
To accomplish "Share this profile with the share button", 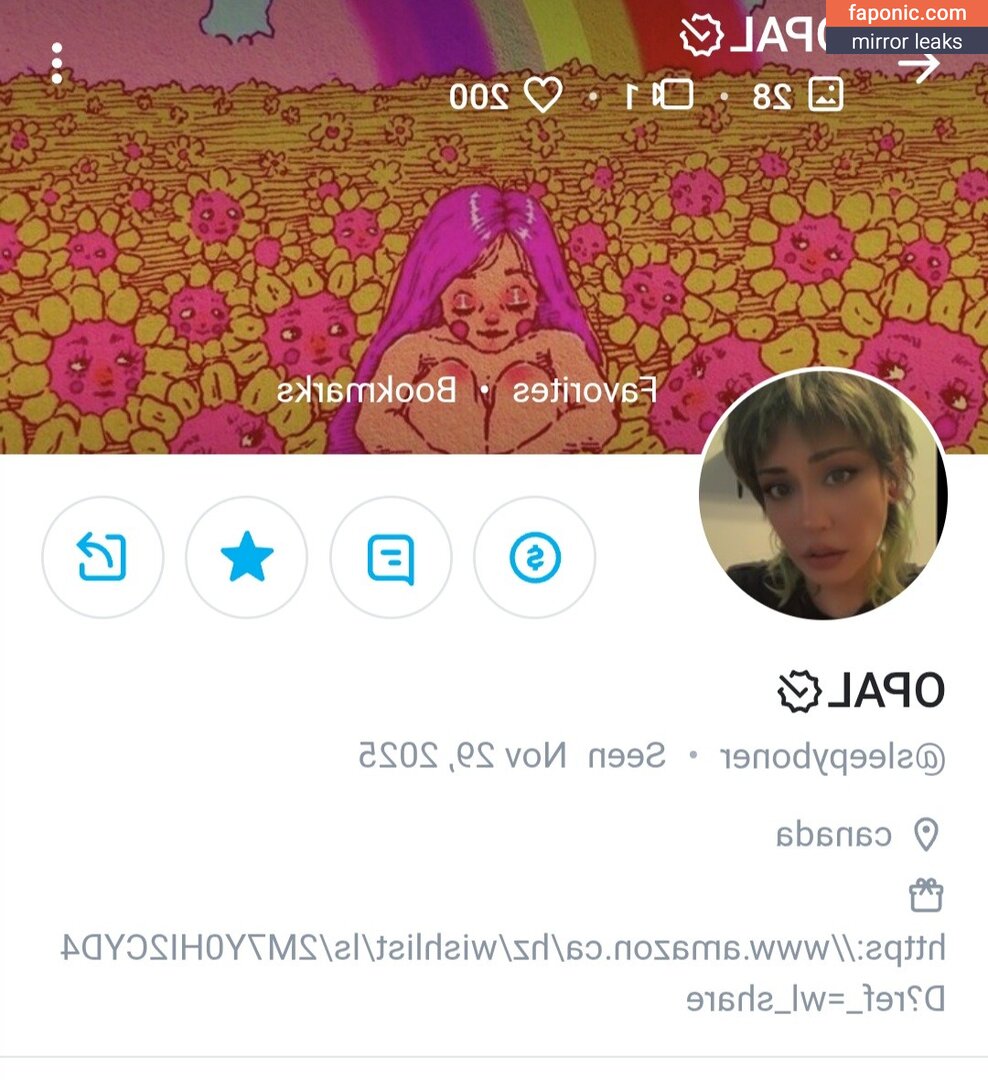I will (102, 558).
